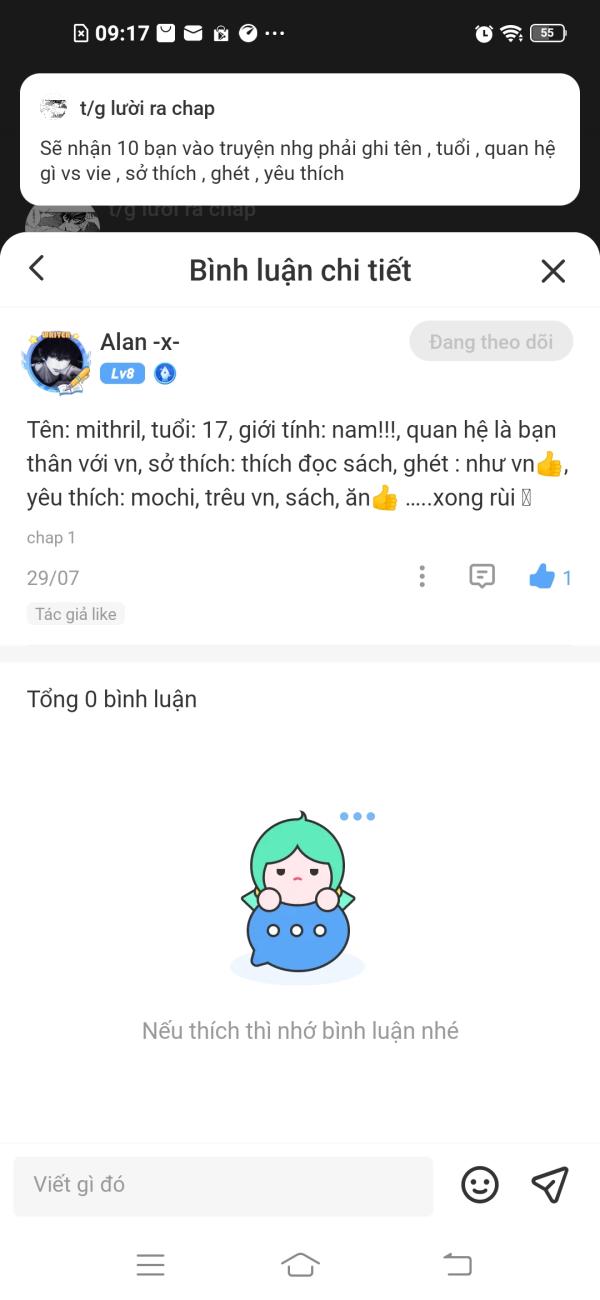The width and height of the screenshot is (600, 1300).
Task: Go to the system home screen
Action: point(300,1264)
